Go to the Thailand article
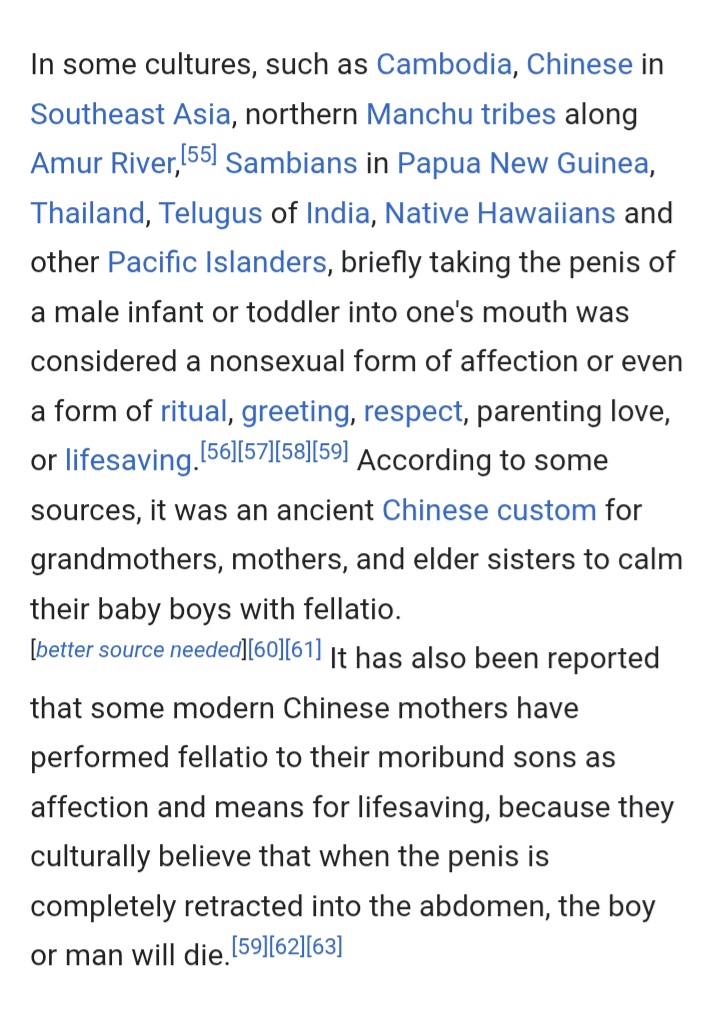Image resolution: width=704 pixels, height=1017 pixels. (88, 213)
